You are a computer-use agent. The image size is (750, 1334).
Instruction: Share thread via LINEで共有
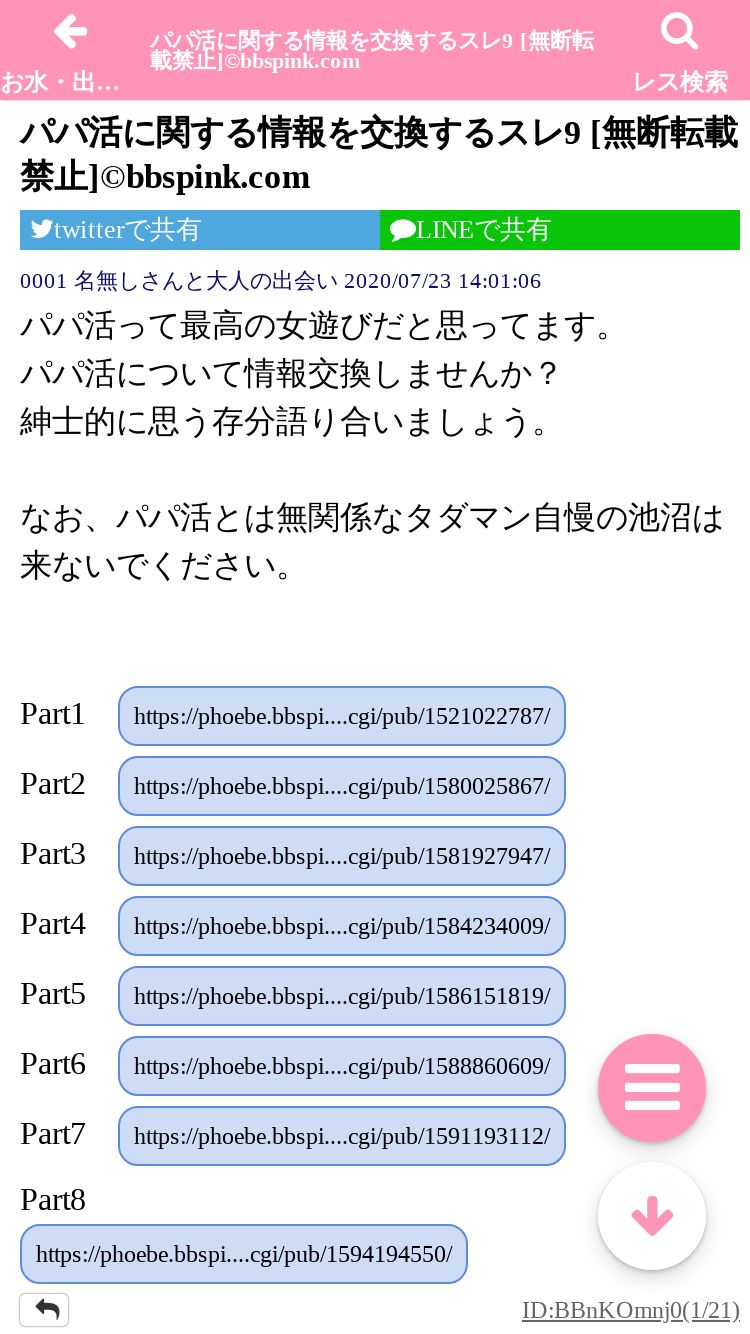coord(560,230)
